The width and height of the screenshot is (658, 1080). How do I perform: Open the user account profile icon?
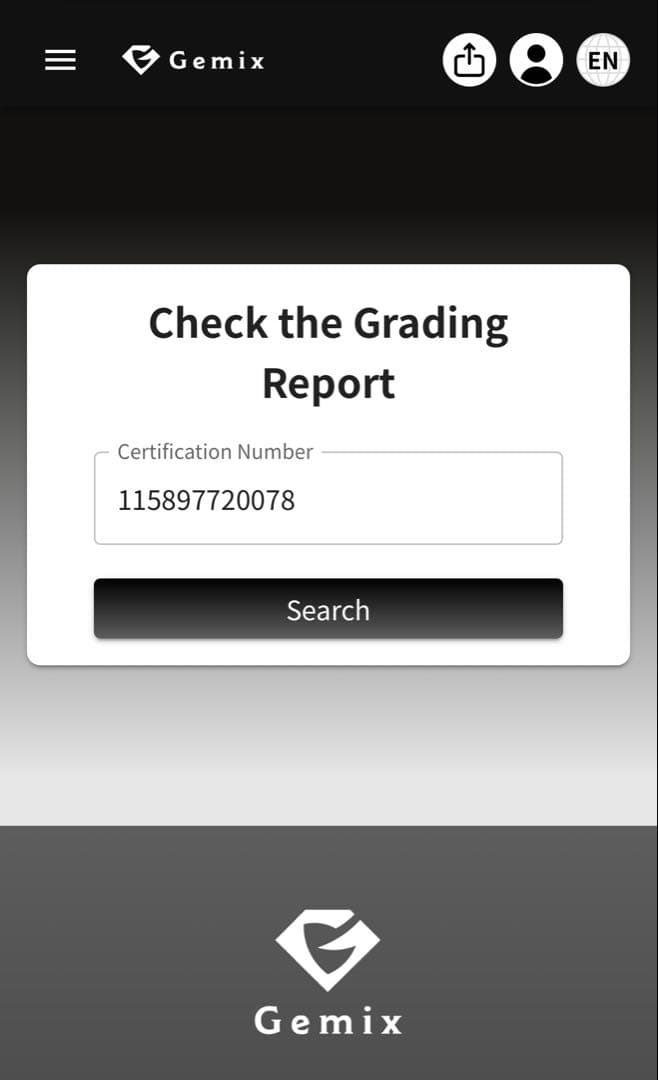click(536, 60)
